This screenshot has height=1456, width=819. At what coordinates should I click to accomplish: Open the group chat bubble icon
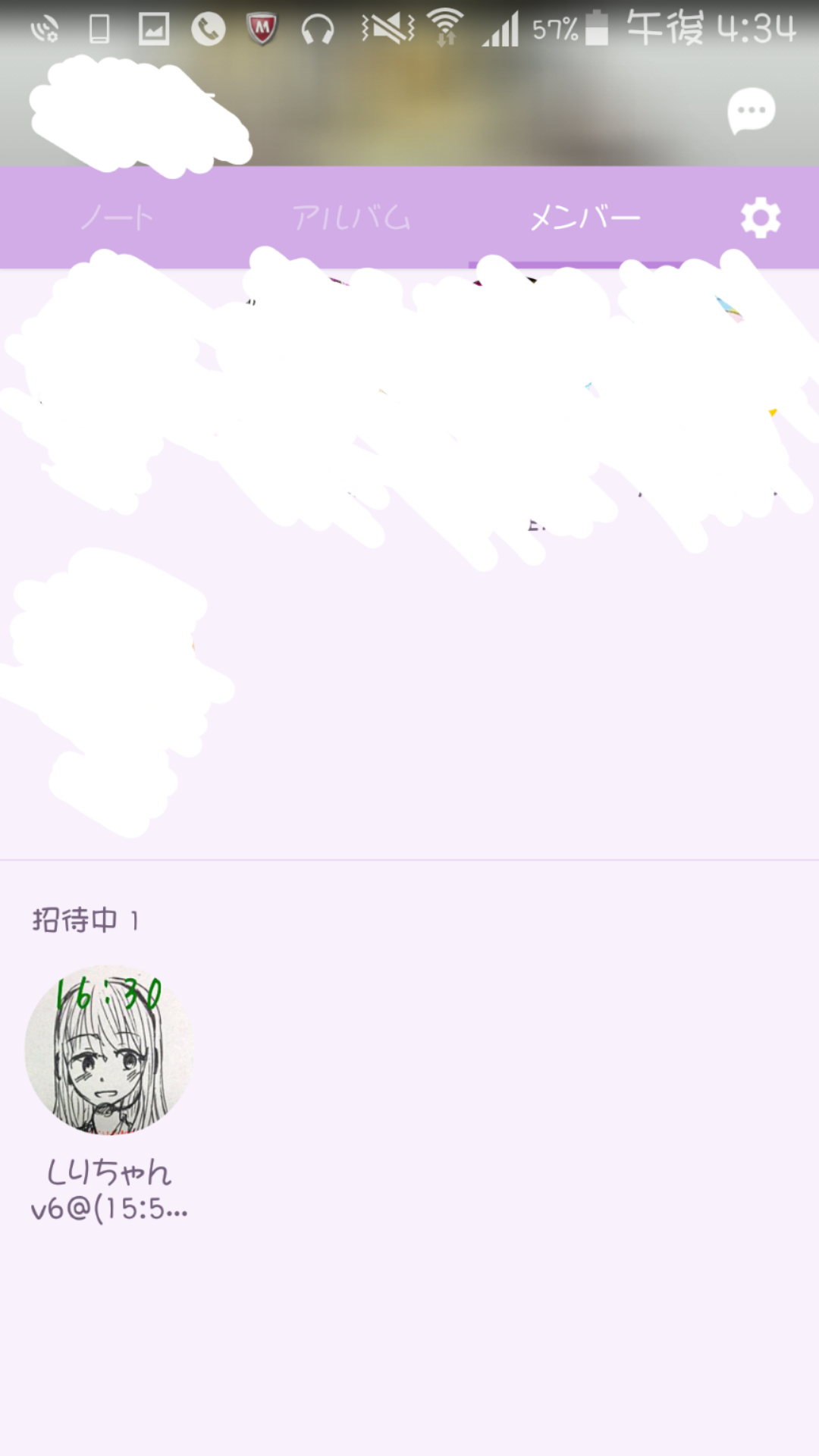pos(751,111)
